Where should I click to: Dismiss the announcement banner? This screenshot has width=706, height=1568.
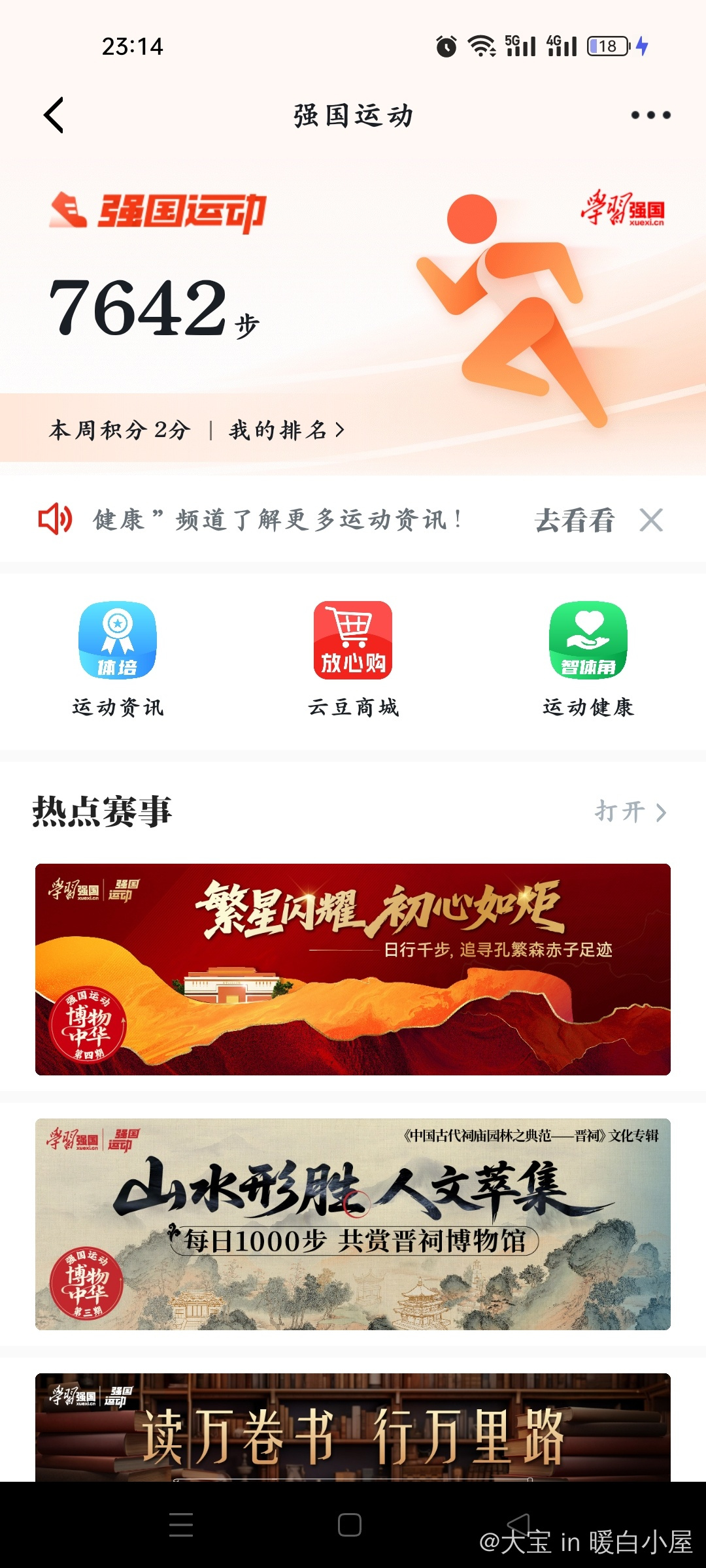tap(651, 521)
